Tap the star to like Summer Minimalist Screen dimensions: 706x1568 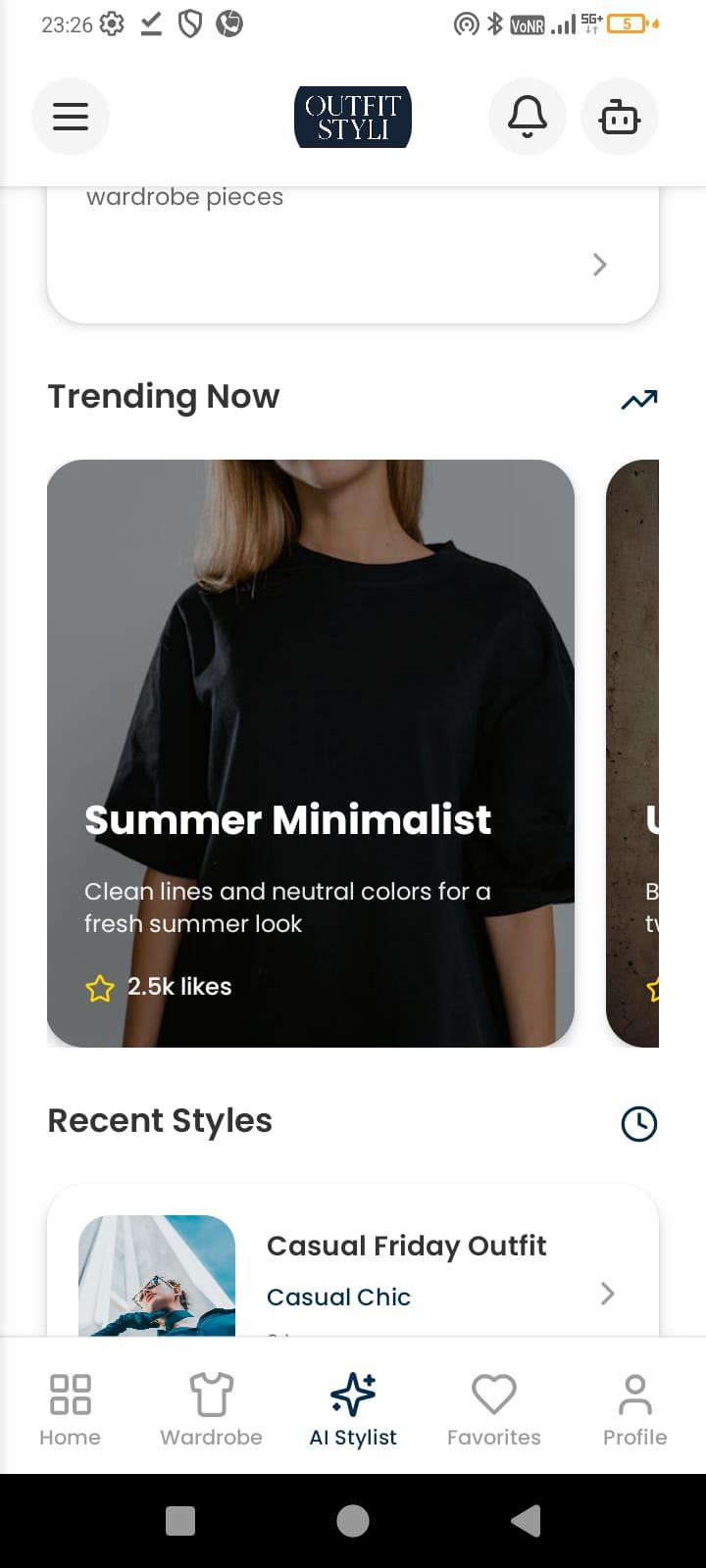pos(98,988)
